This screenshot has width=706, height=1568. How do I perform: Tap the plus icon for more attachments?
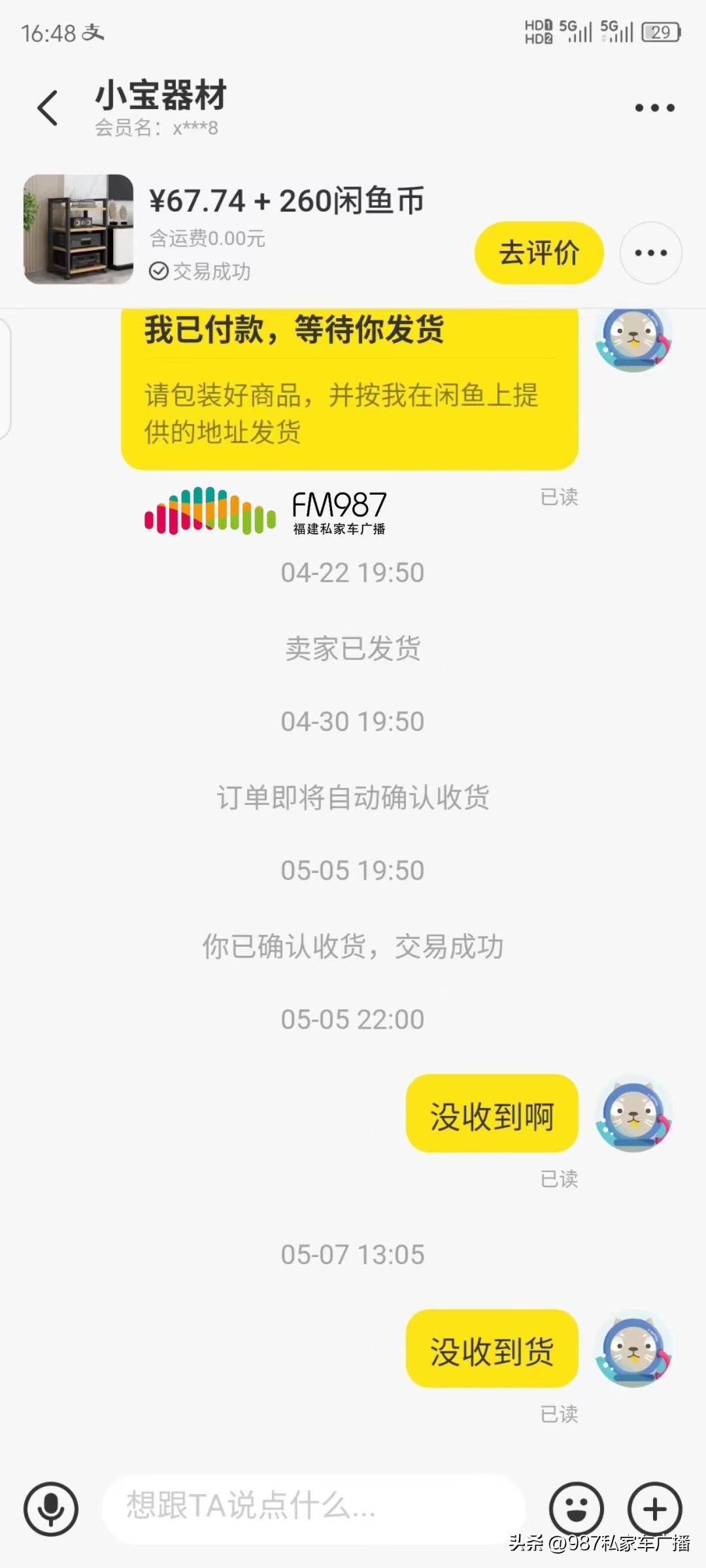pyautogui.click(x=654, y=1509)
